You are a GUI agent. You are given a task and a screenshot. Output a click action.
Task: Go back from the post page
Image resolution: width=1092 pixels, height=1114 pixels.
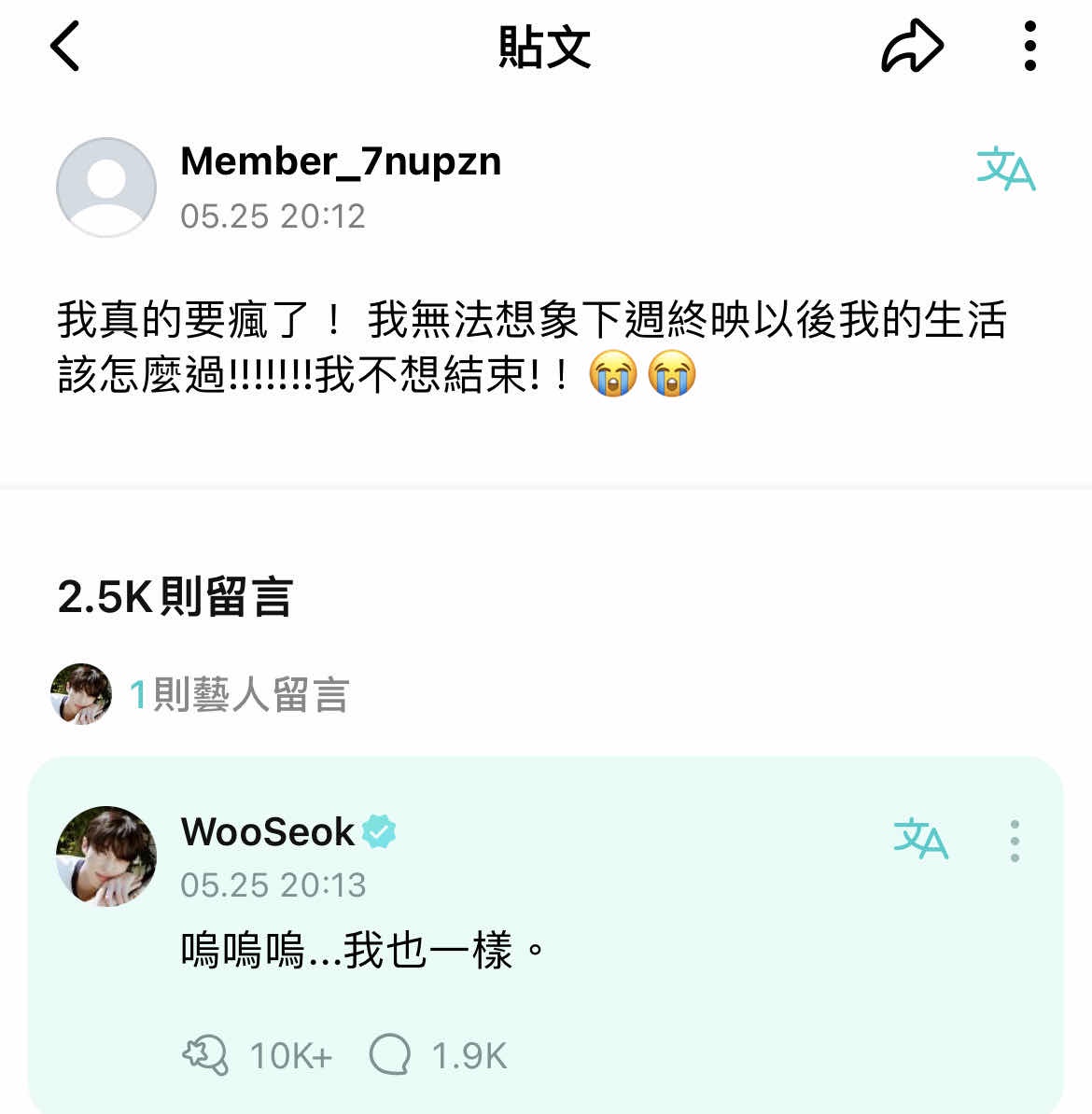click(65, 47)
